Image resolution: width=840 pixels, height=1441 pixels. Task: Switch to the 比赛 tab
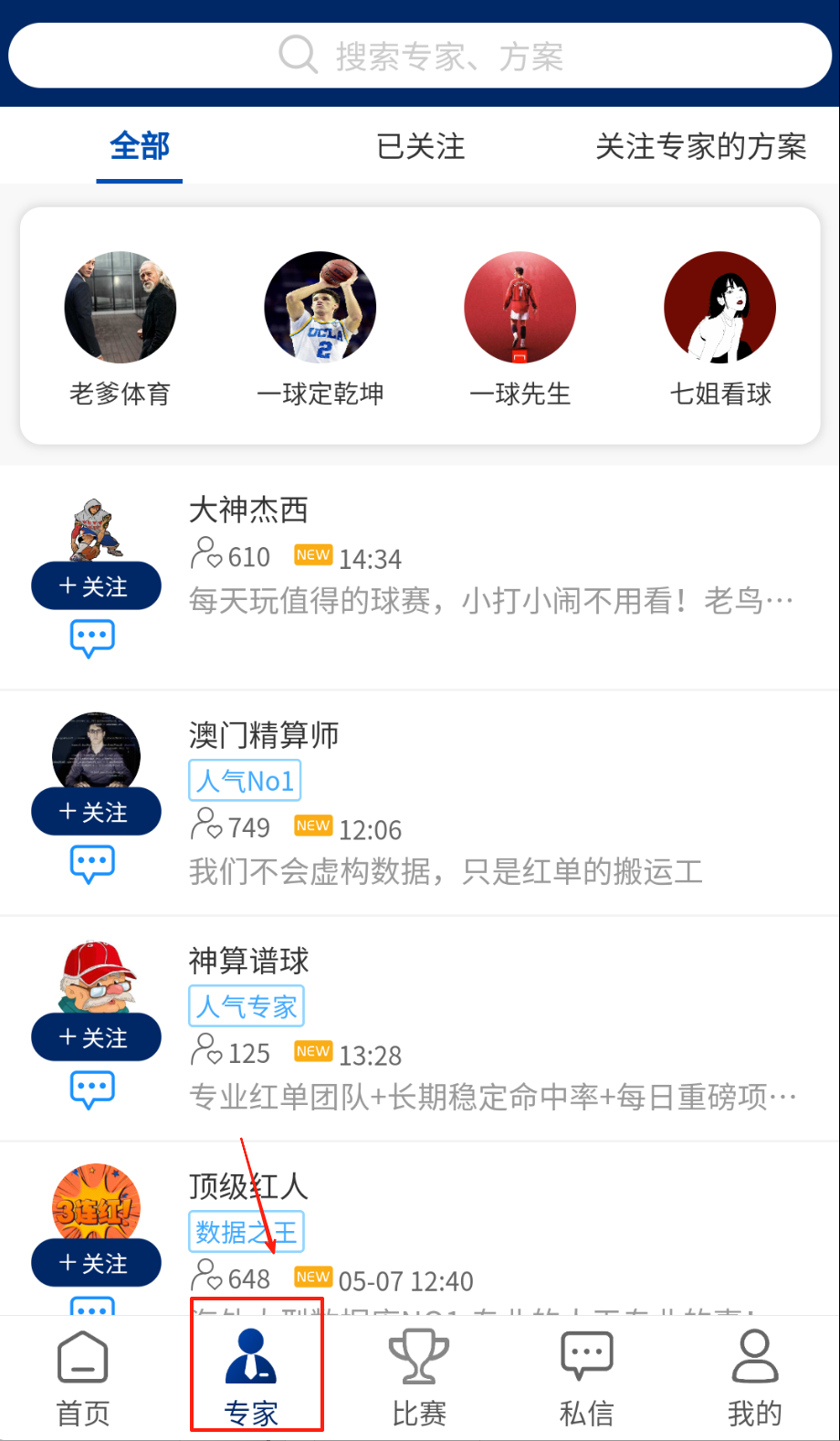[x=419, y=1378]
